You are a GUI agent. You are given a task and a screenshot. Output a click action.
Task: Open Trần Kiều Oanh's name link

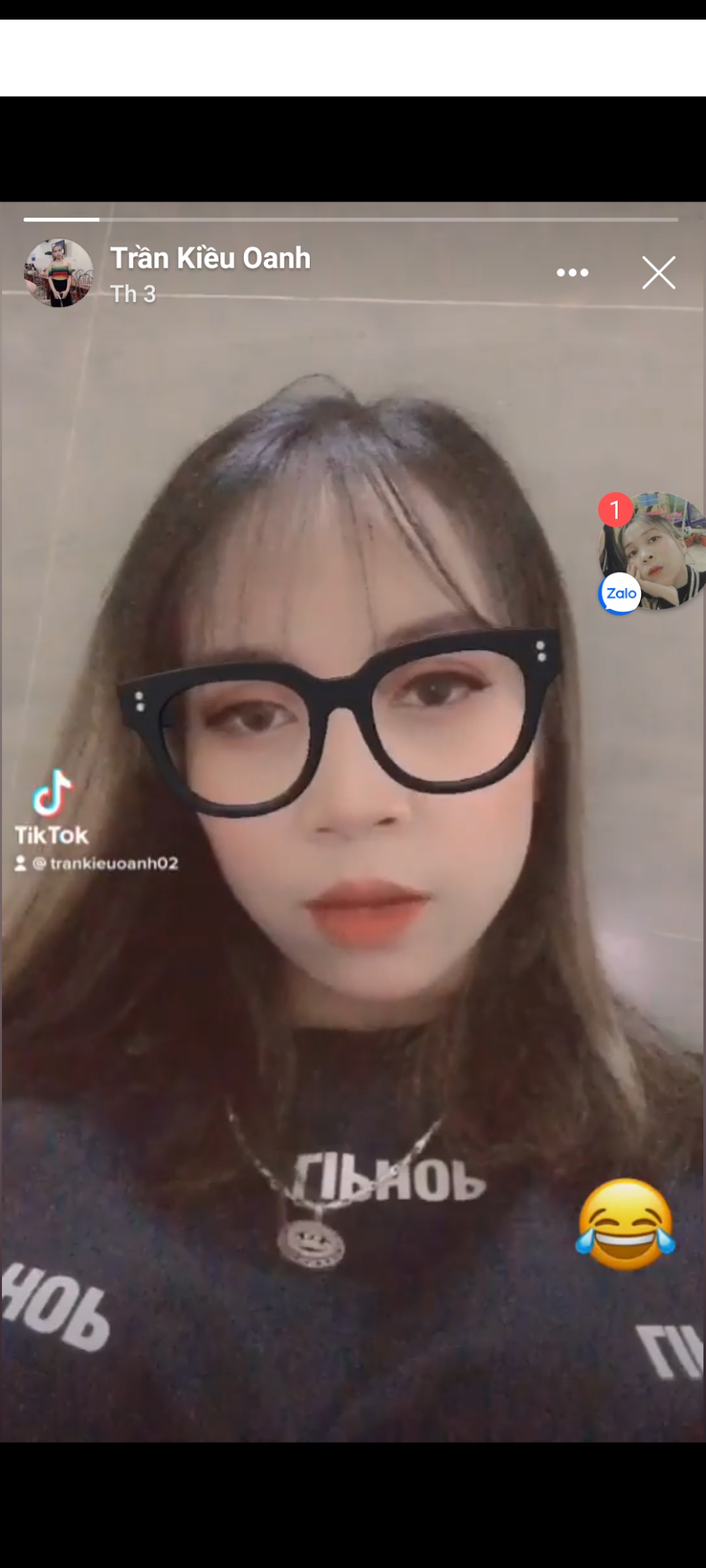pos(210,258)
